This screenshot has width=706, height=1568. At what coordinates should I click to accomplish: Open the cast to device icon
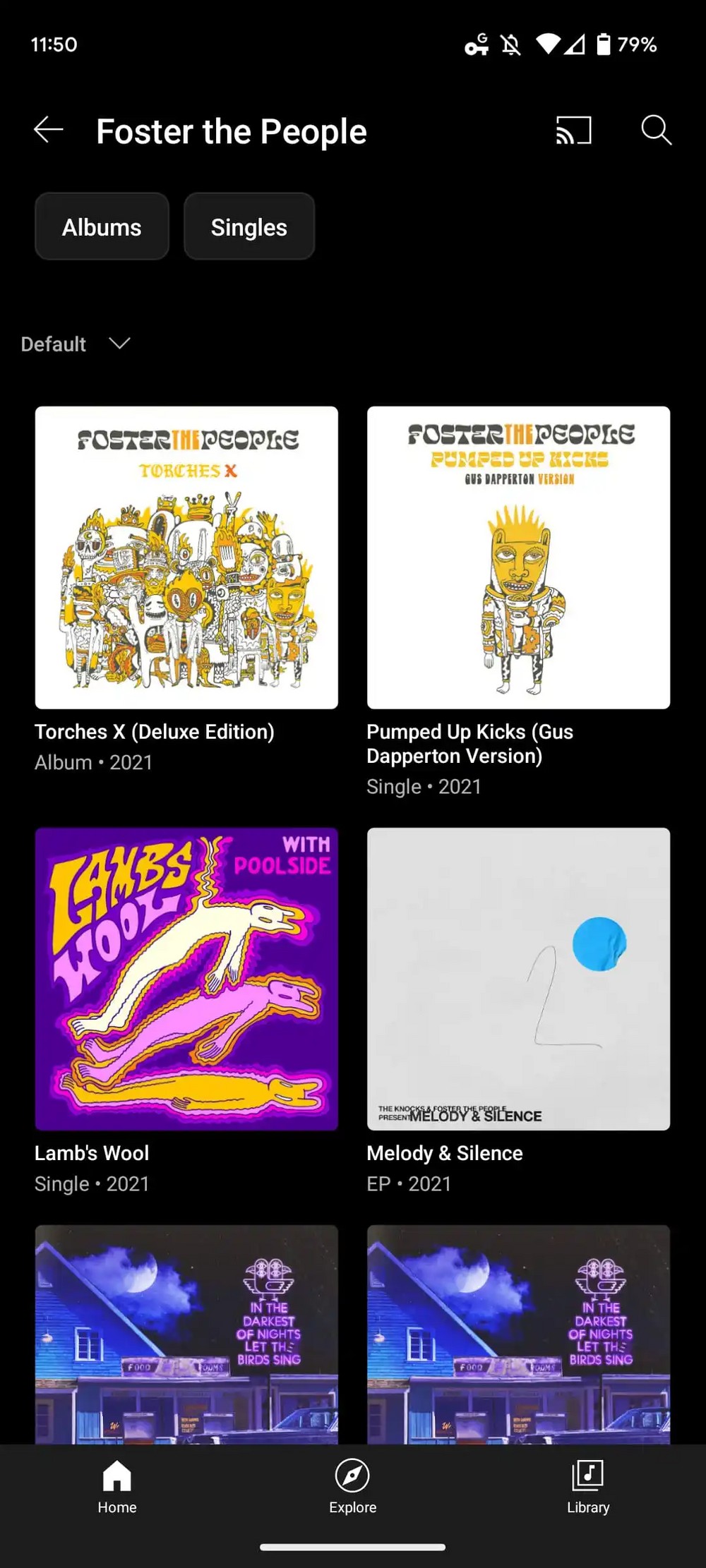point(573,131)
